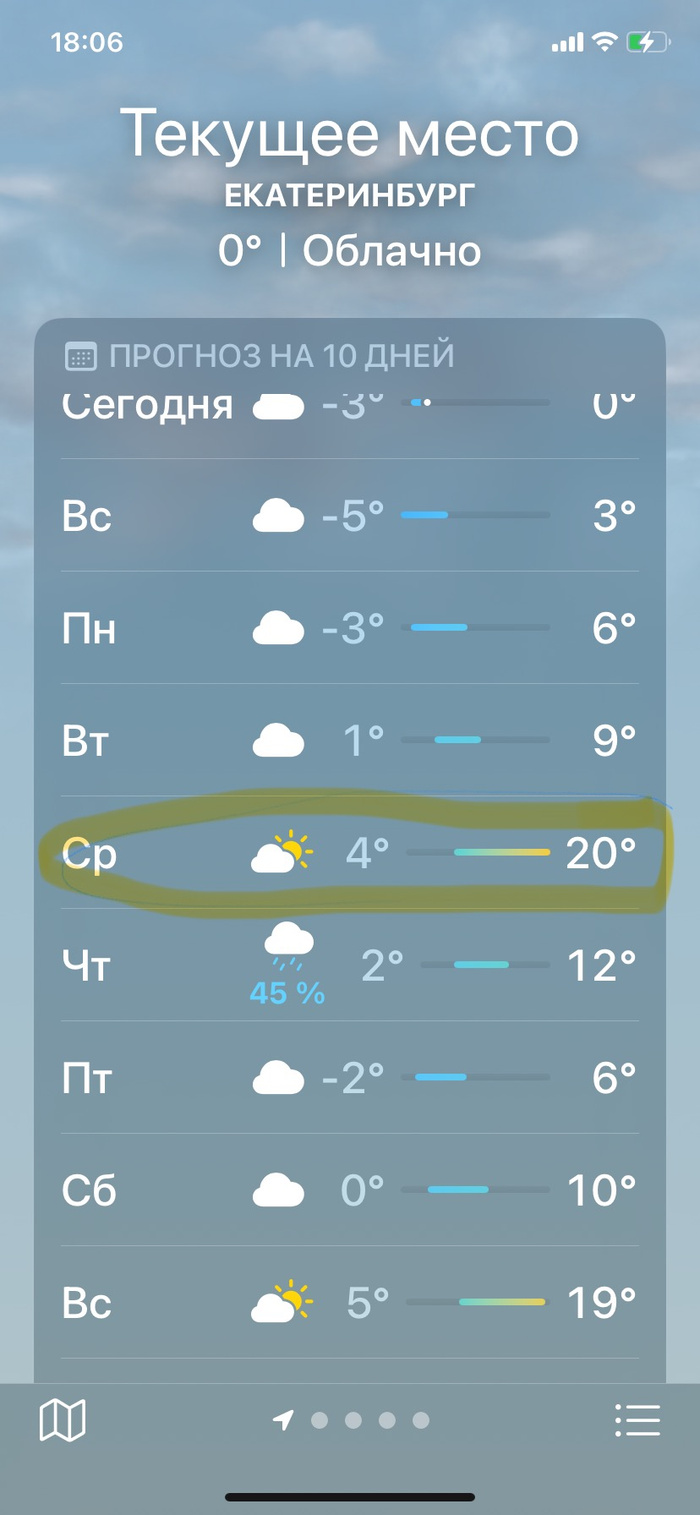Select the highlighted Ср forecast row
700x1515 pixels.
click(x=350, y=853)
